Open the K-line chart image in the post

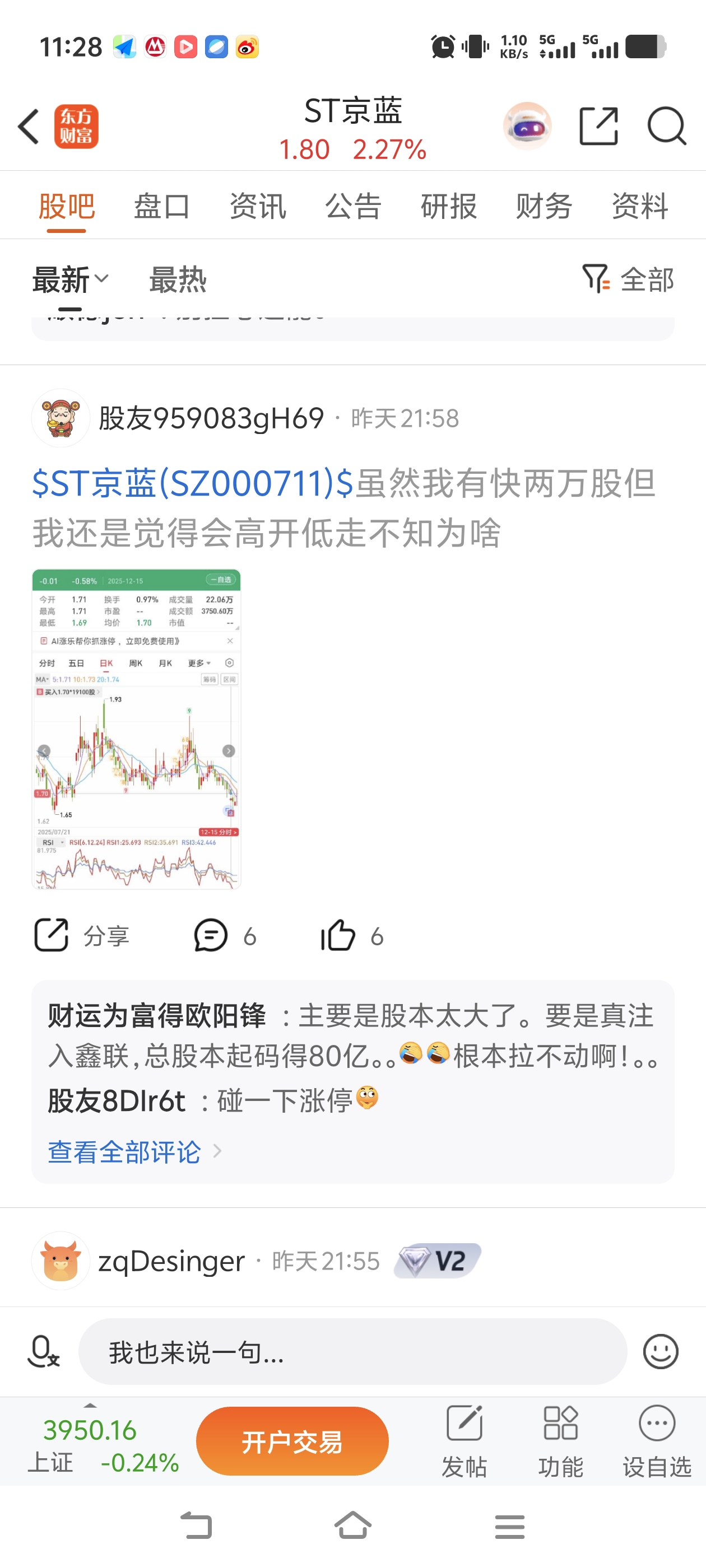137,729
